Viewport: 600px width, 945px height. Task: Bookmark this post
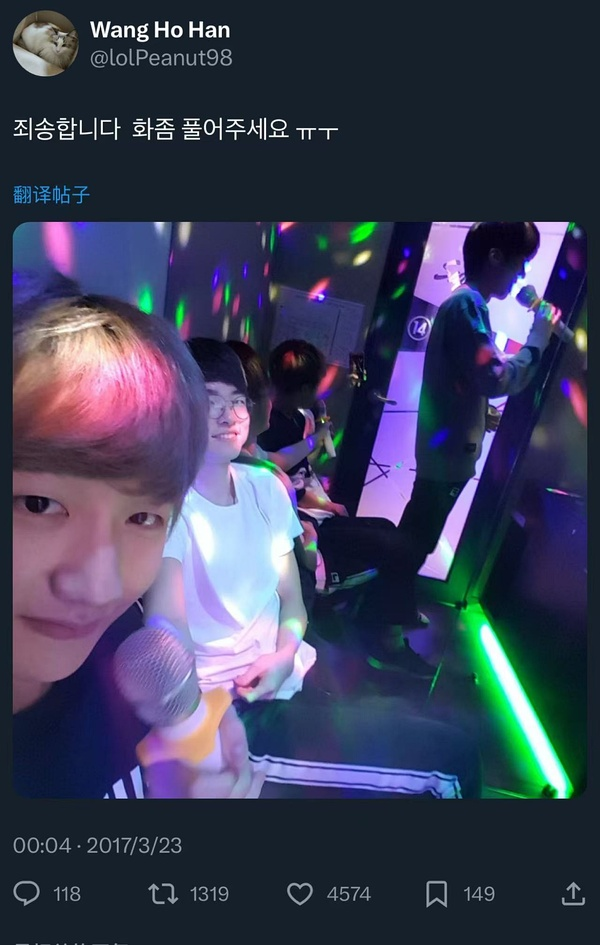pos(436,893)
